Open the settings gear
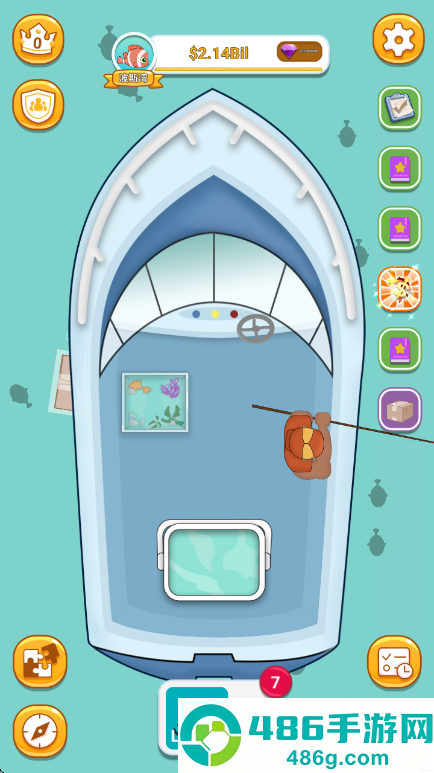 (398, 39)
